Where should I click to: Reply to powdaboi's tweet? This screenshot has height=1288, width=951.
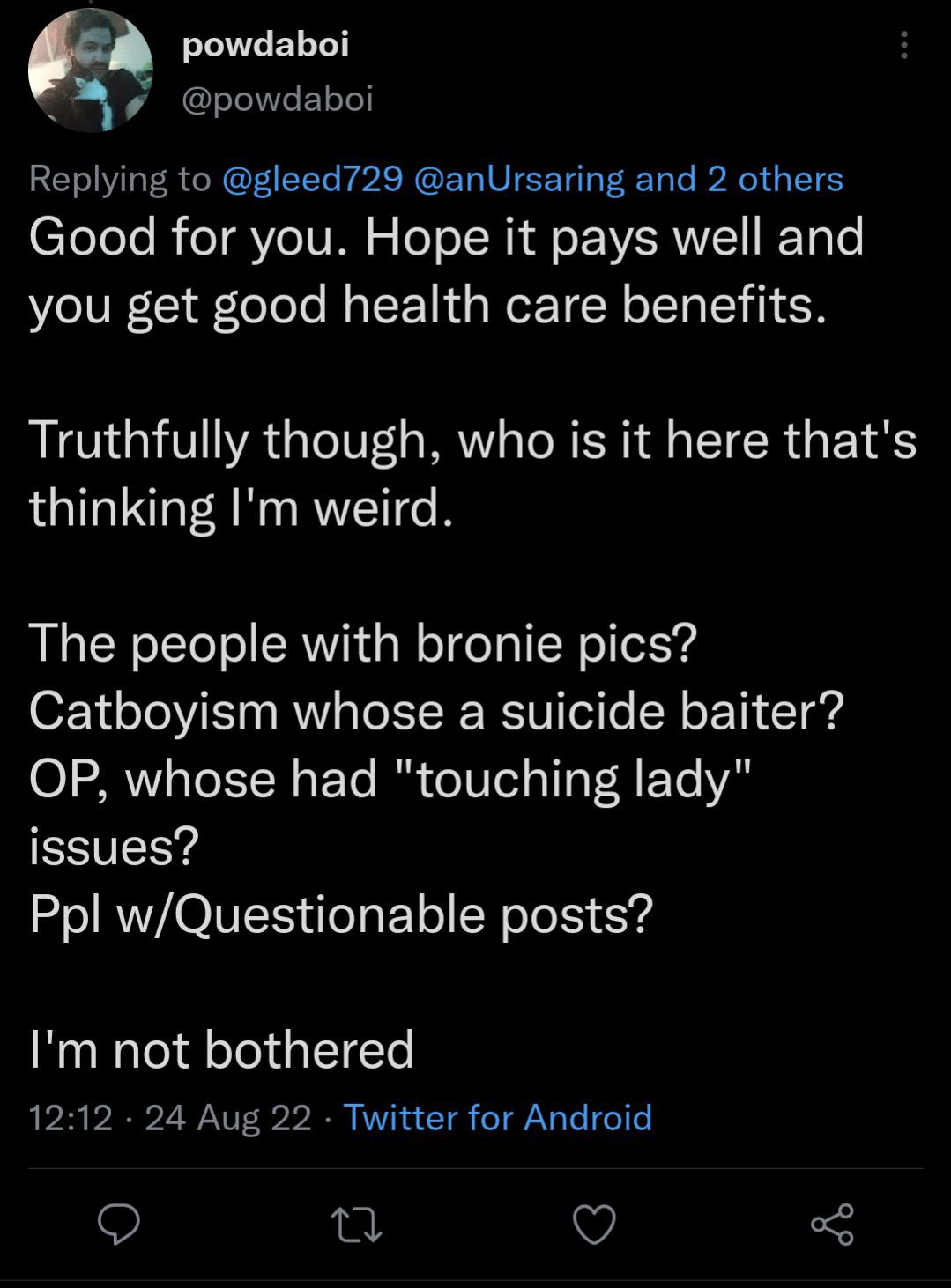click(118, 1224)
